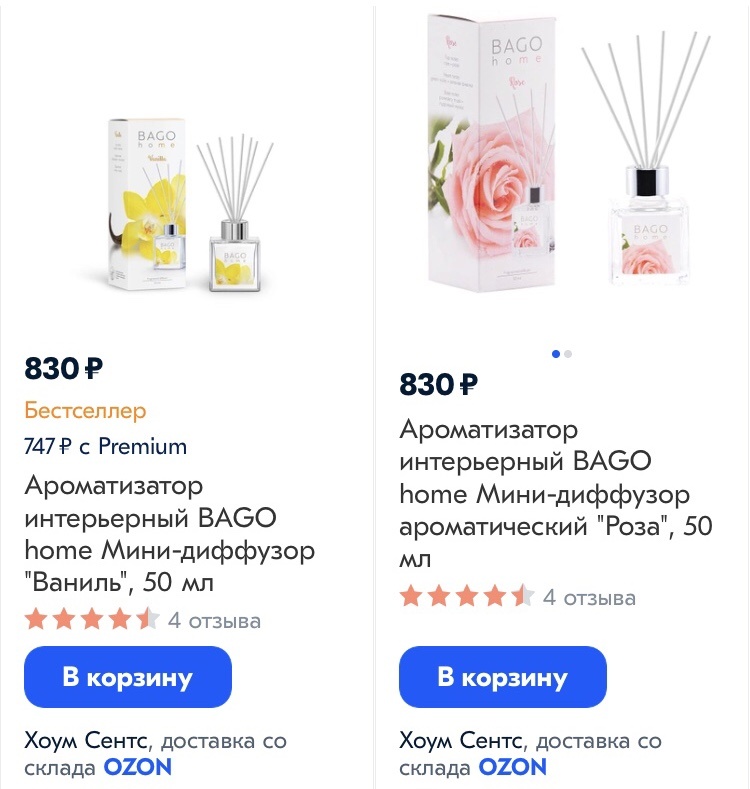Select the second carousel dot under the Rose image
The image size is (750, 789).
click(570, 352)
